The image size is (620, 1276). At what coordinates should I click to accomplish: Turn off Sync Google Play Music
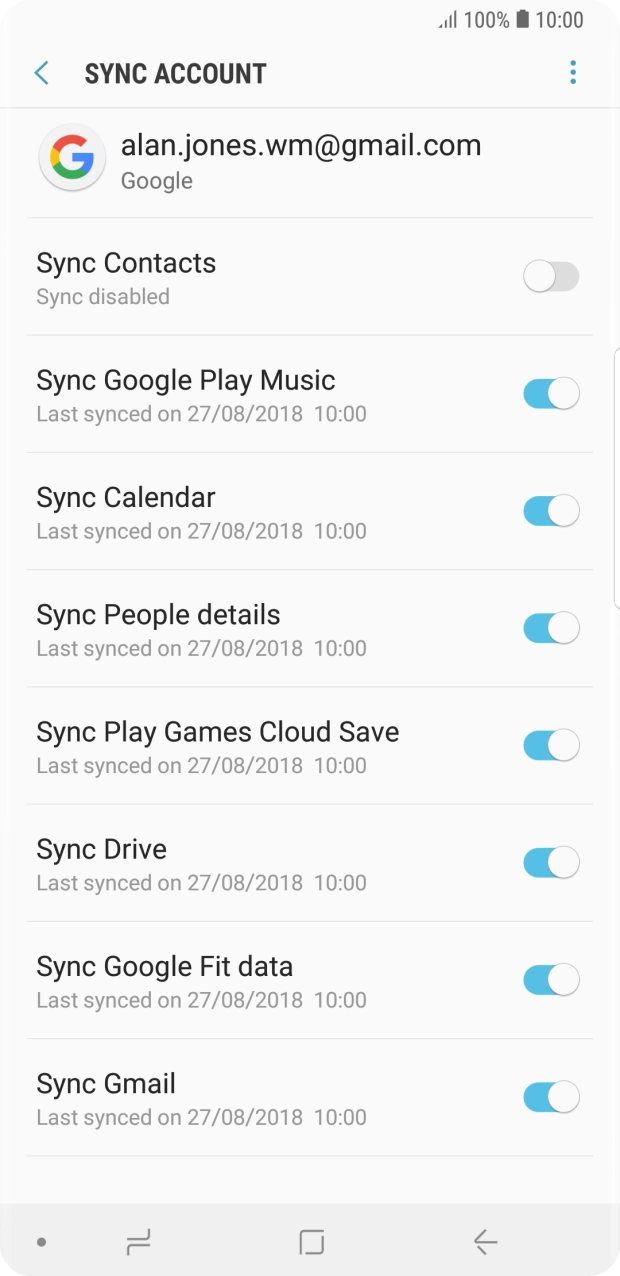click(x=551, y=394)
